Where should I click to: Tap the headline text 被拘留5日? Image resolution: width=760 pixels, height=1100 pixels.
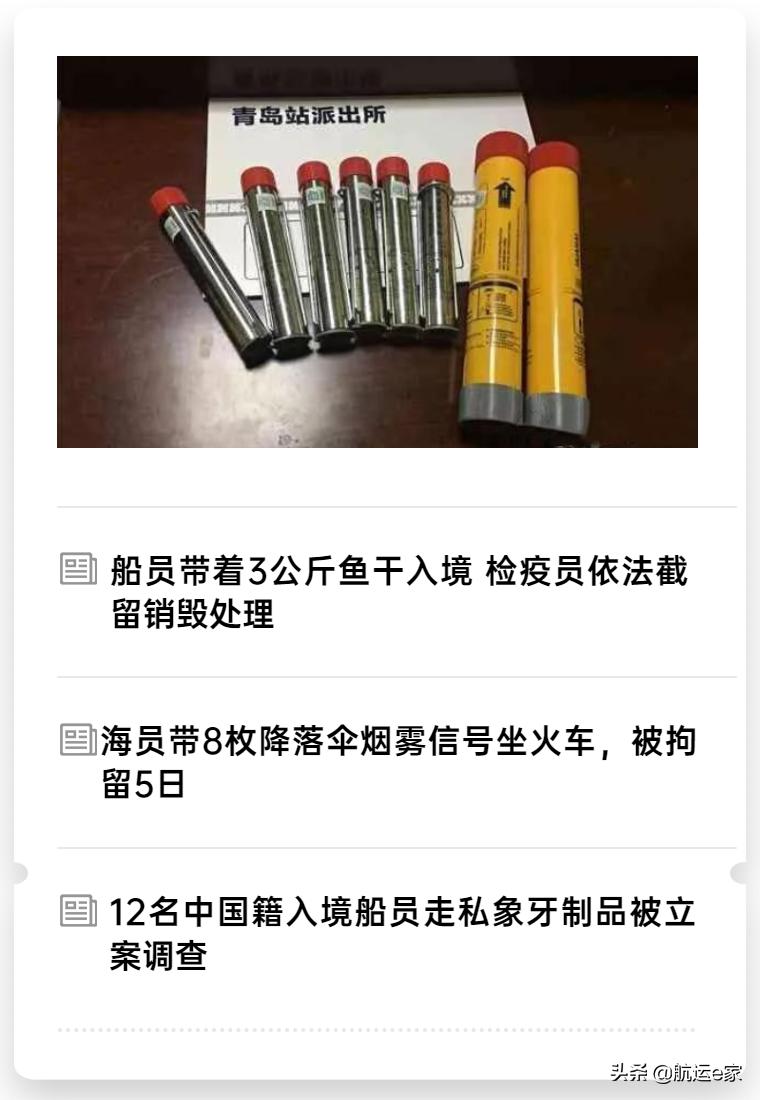(145, 785)
